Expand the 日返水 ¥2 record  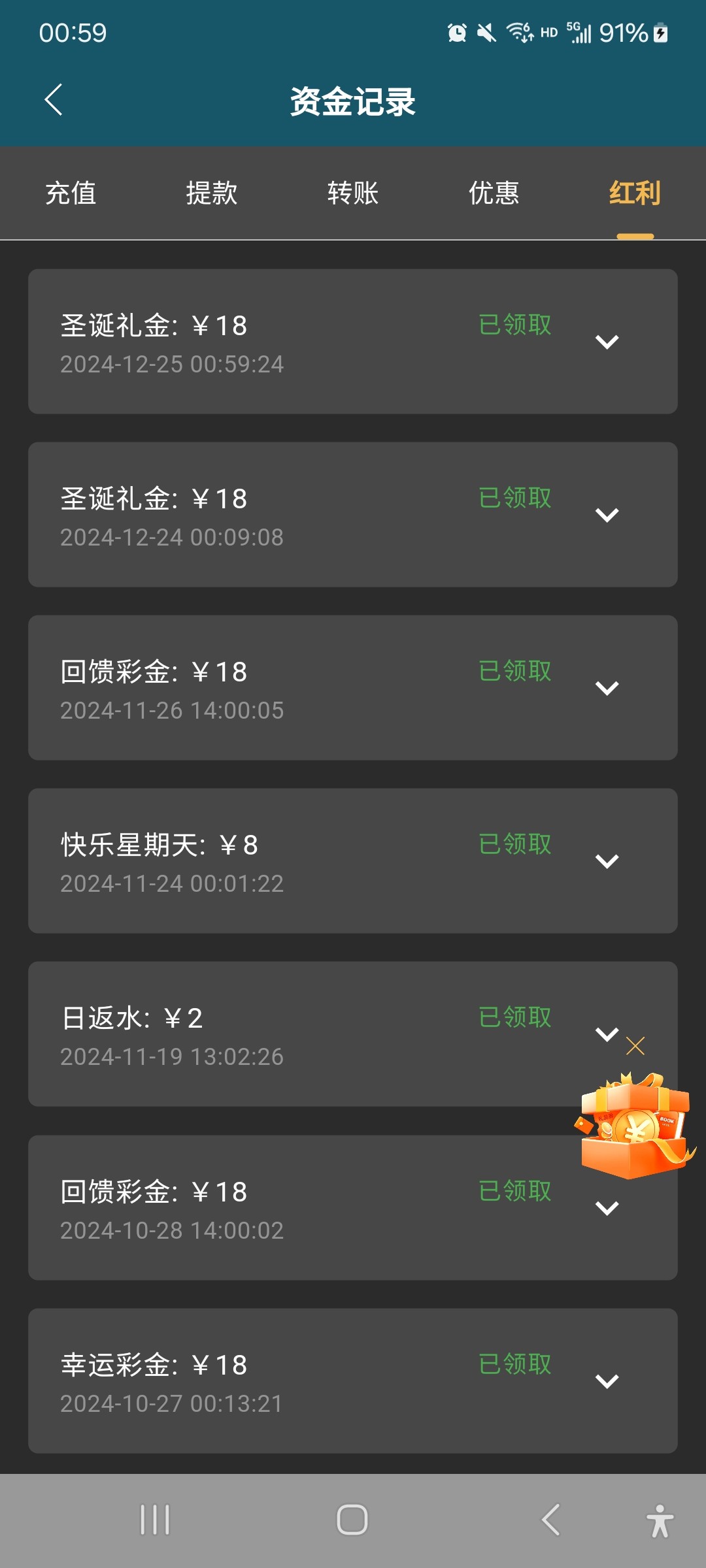point(605,1034)
